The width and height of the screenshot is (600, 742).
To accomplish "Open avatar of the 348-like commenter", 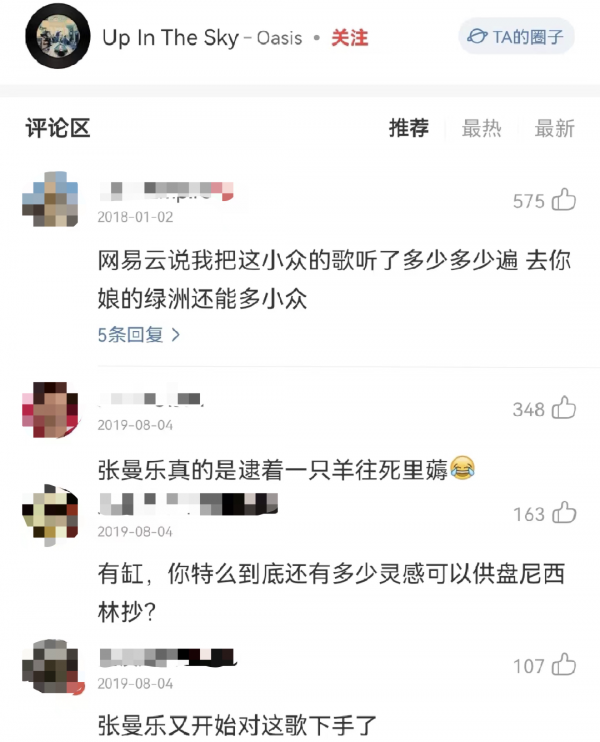I will pyautogui.click(x=50, y=410).
